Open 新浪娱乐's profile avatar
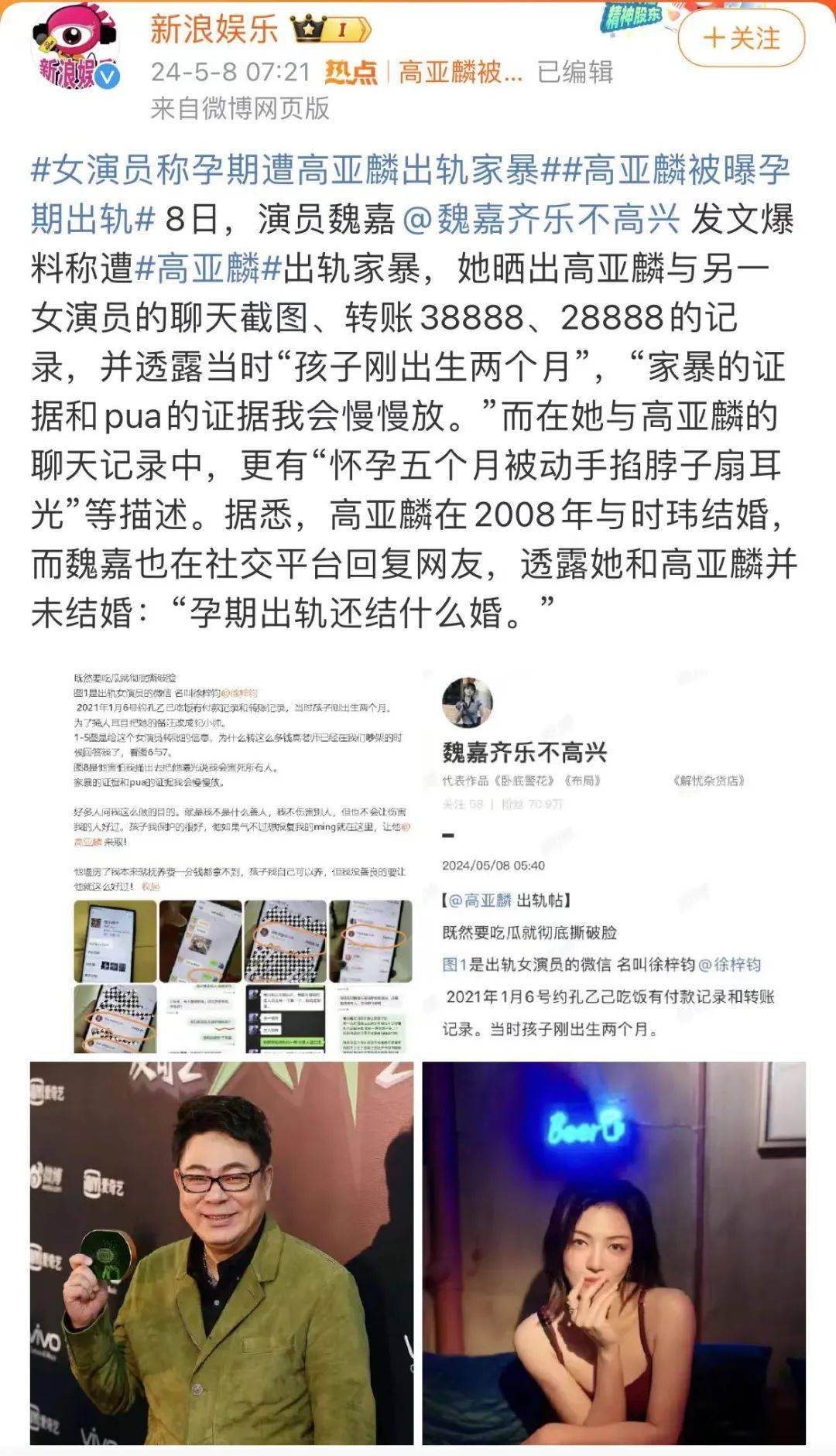The width and height of the screenshot is (836, 1456). click(x=74, y=46)
